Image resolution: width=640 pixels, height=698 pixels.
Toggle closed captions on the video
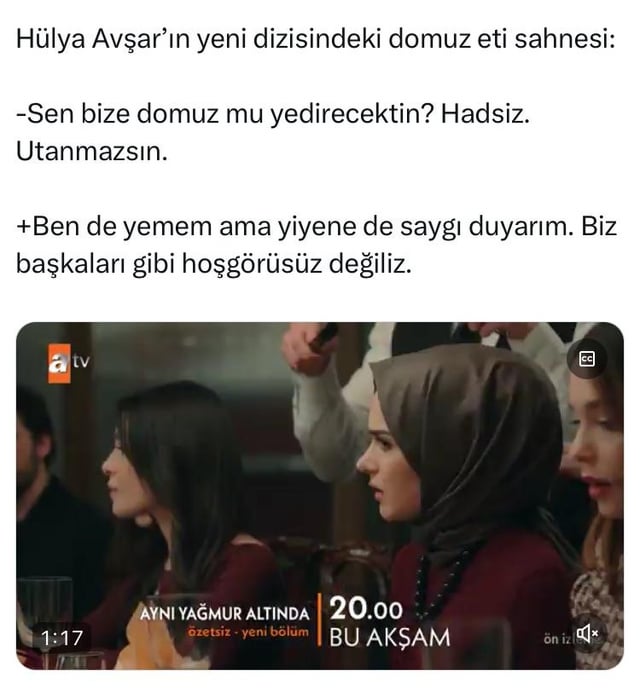(587, 360)
